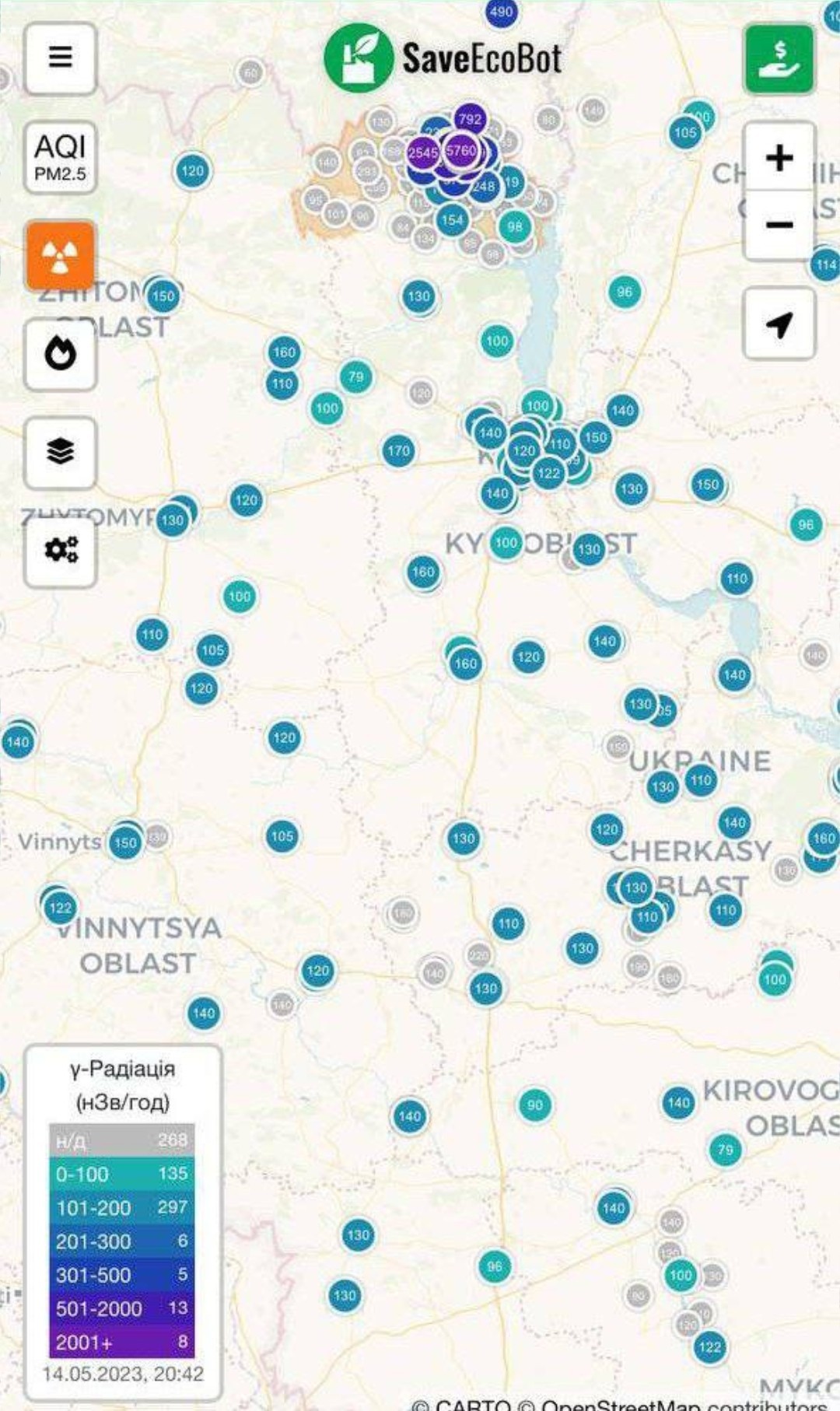
Task: Open the 5760 radiation marker
Action: click(x=460, y=151)
